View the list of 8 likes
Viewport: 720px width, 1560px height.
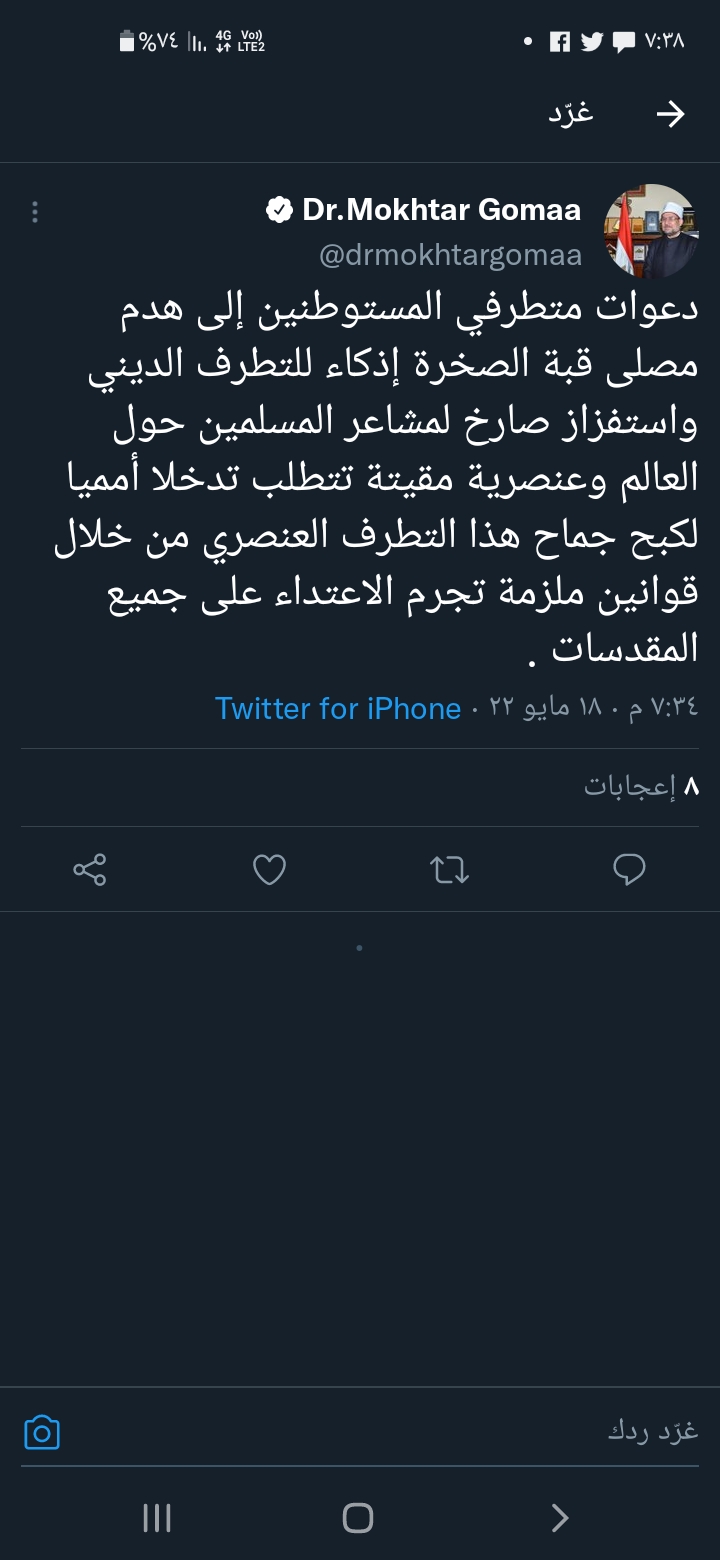641,787
